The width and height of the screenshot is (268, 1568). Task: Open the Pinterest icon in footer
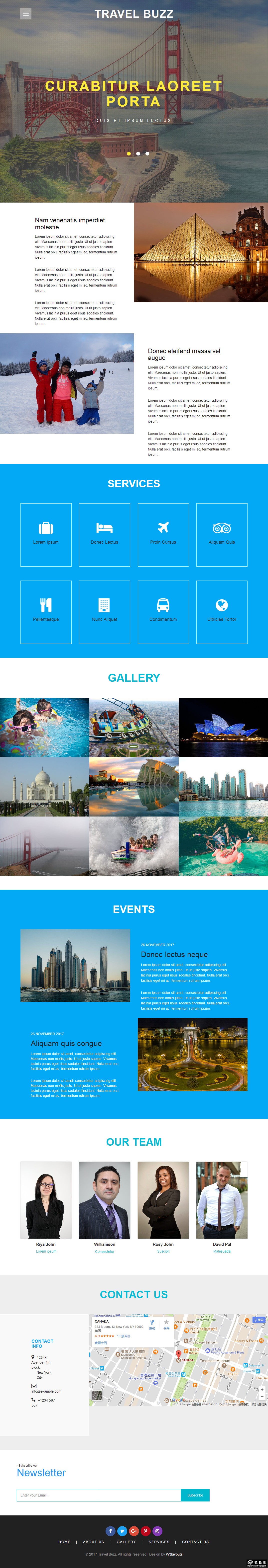click(x=145, y=1531)
